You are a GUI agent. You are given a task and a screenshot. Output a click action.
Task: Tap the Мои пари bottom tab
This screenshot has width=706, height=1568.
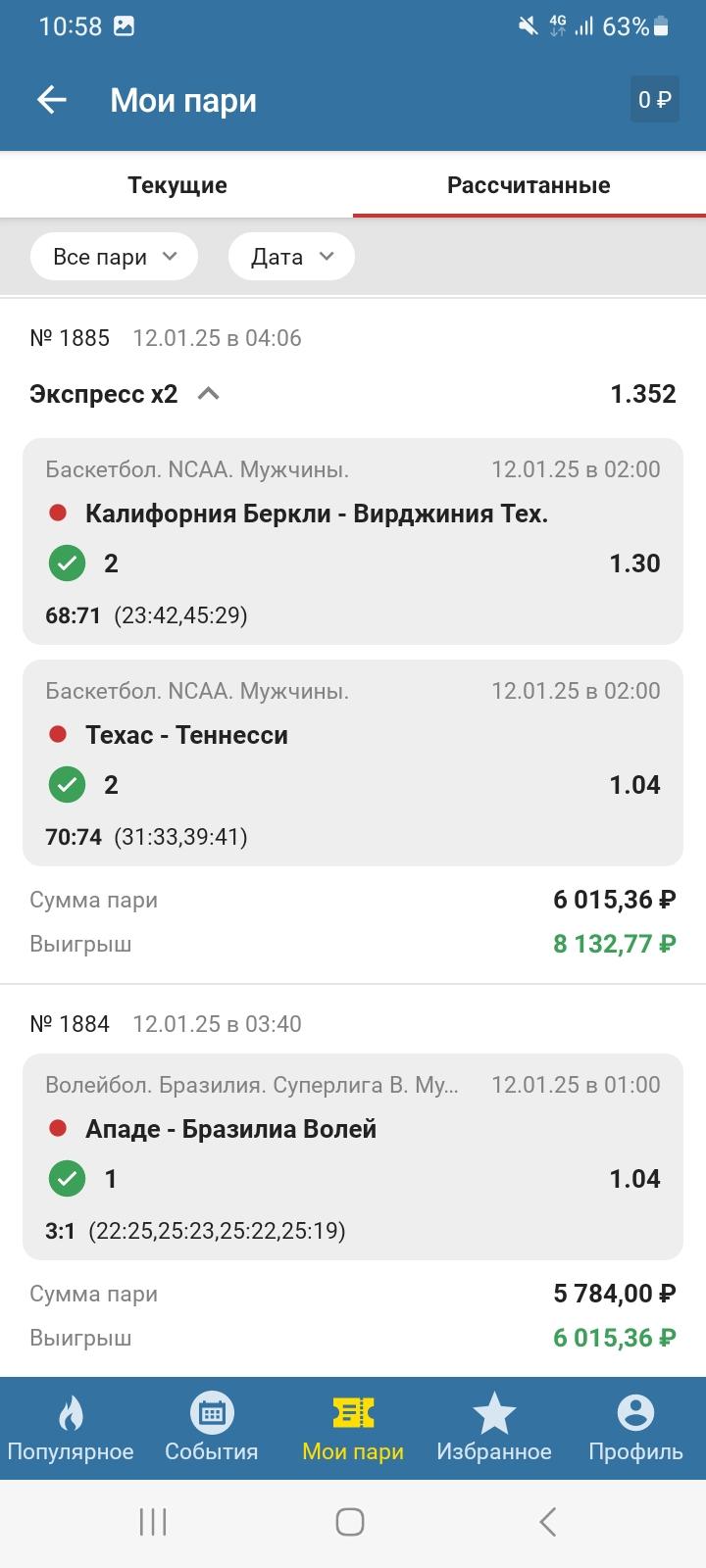353,1428
